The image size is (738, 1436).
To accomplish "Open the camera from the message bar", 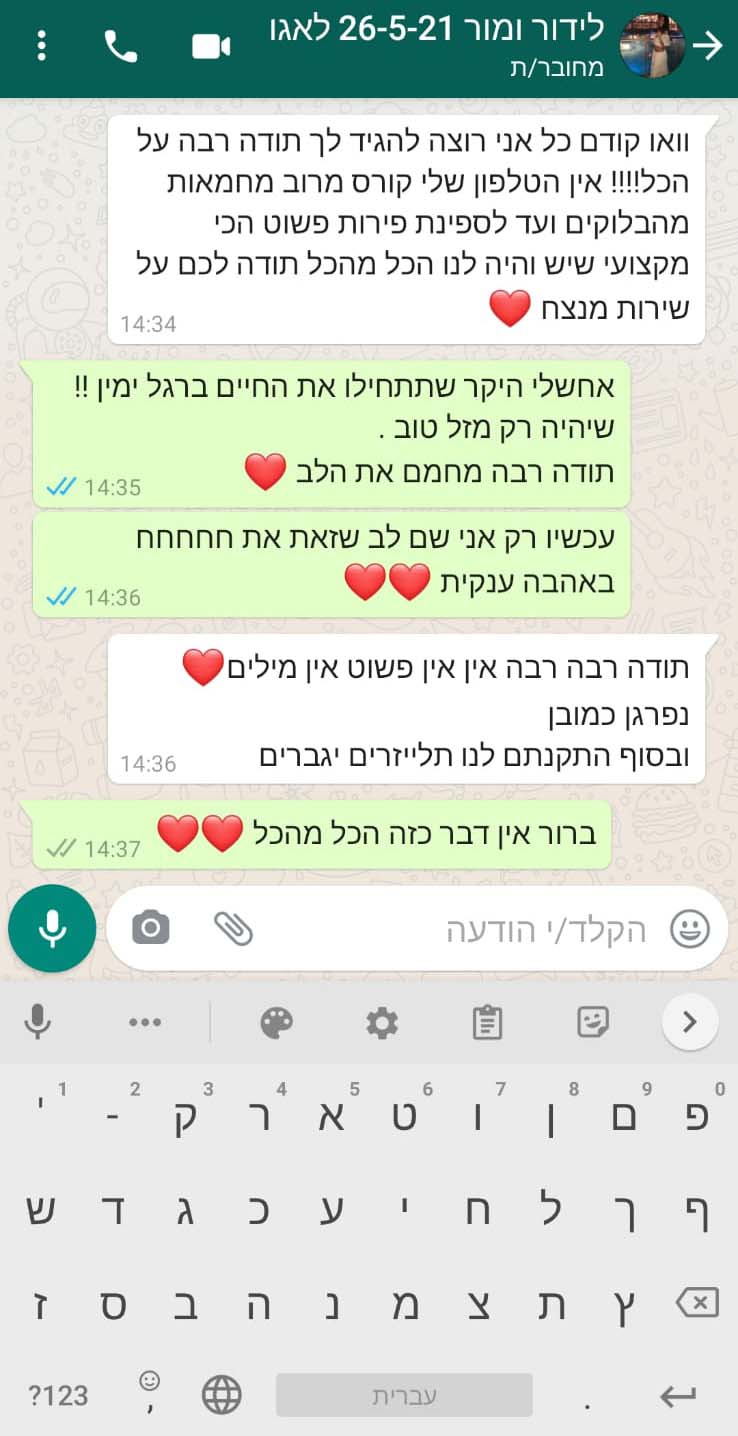I will 151,929.
